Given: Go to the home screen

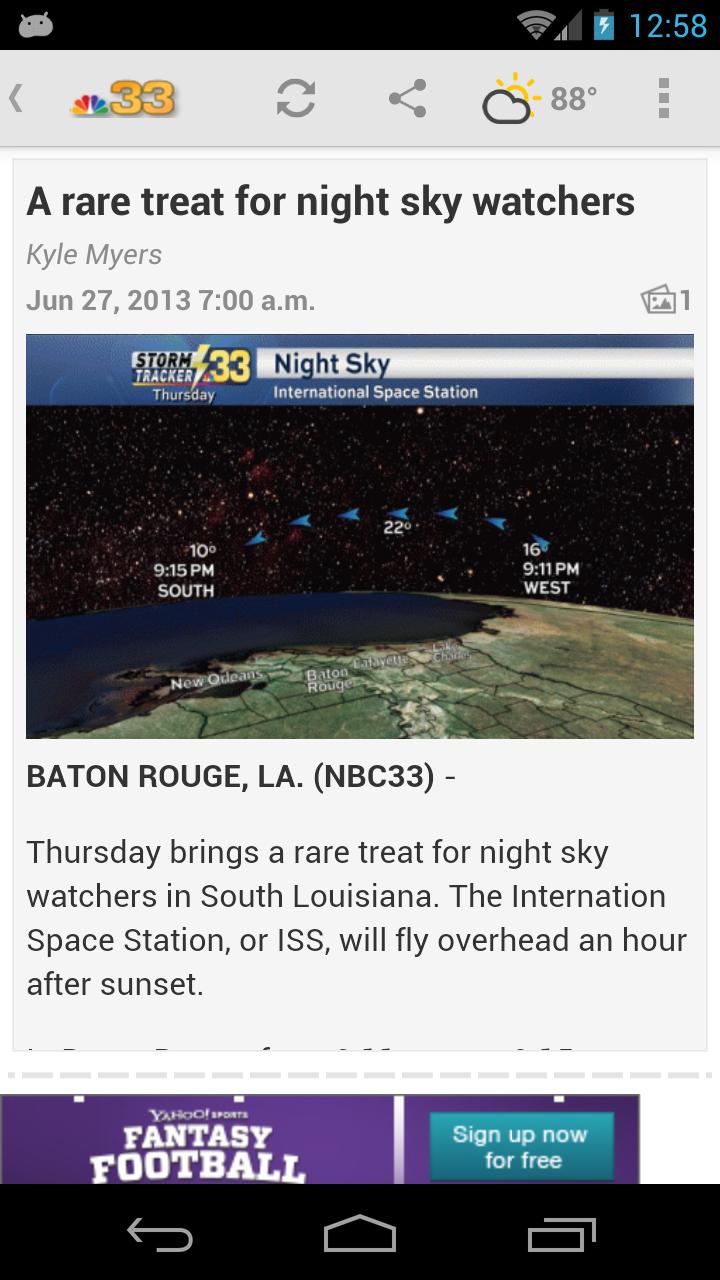Looking at the screenshot, I should [360, 1235].
